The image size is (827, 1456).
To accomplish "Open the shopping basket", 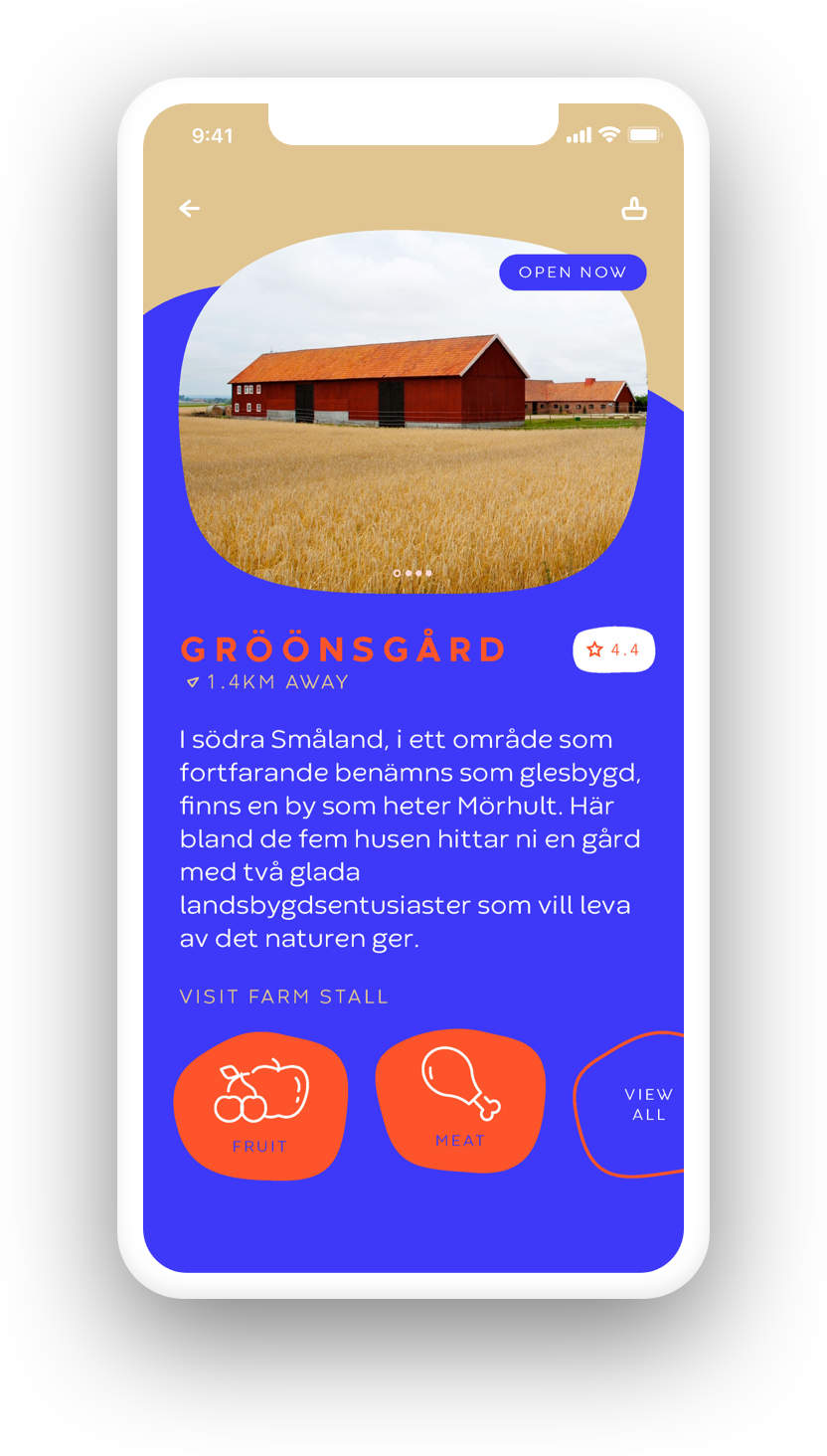I will click(633, 209).
